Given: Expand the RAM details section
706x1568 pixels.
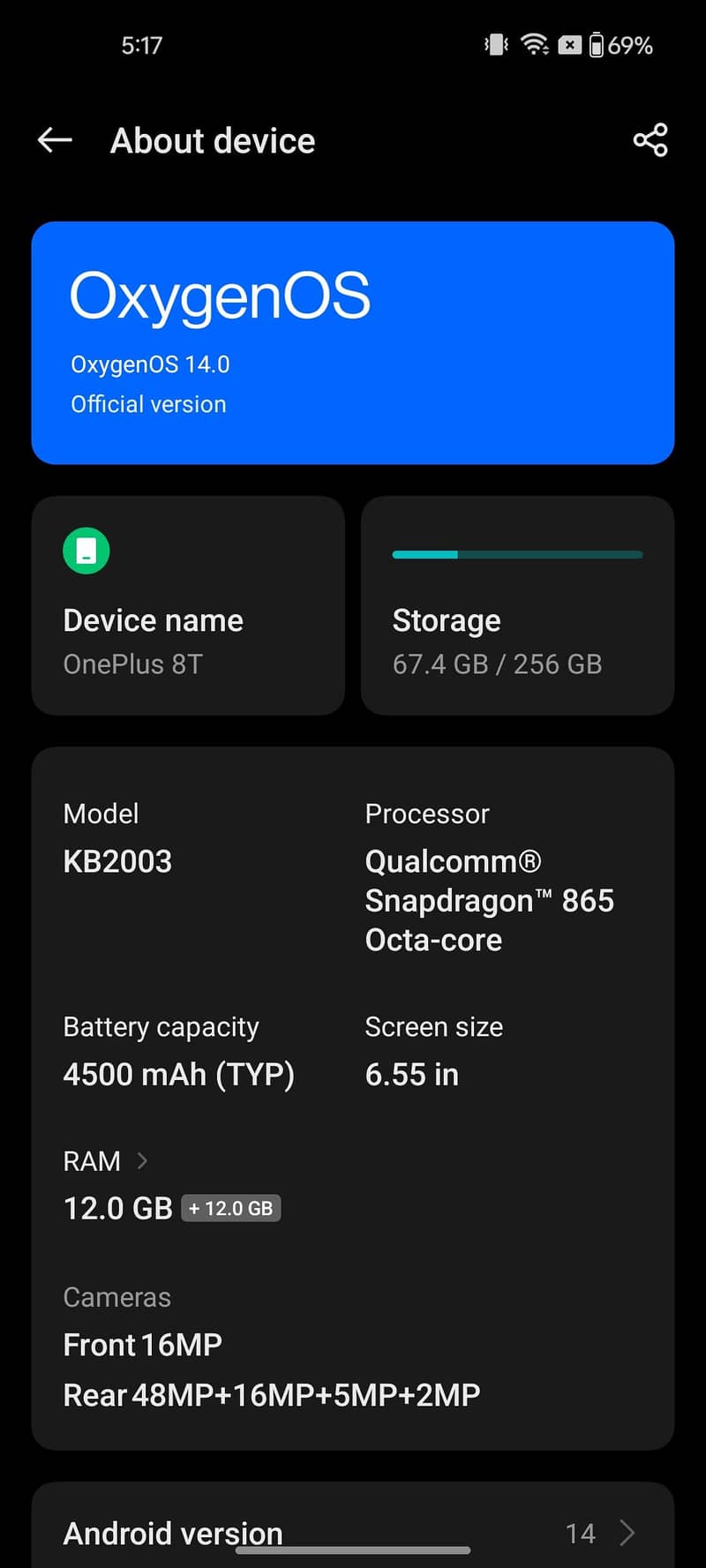Looking at the screenshot, I should point(106,1160).
